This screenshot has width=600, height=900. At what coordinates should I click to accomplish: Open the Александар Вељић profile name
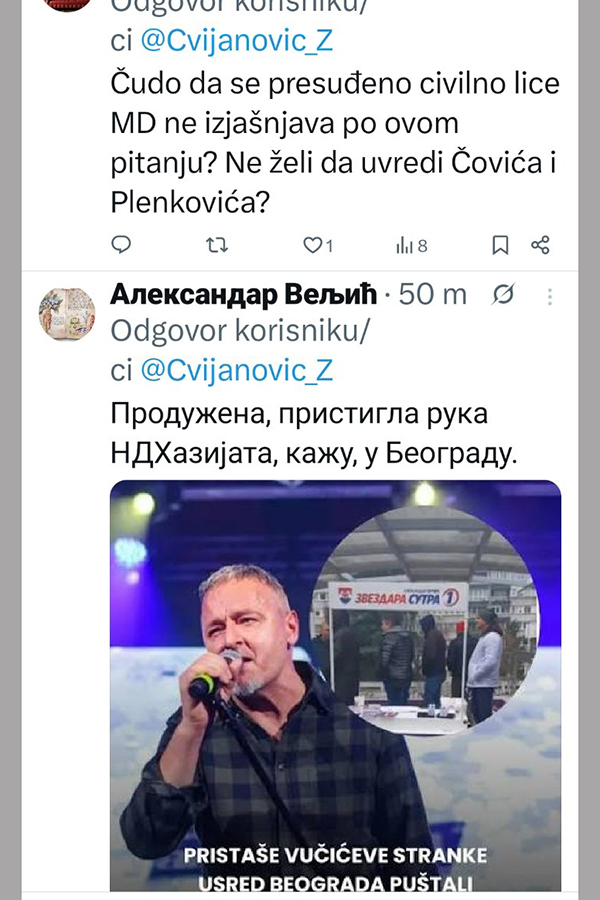point(242,294)
